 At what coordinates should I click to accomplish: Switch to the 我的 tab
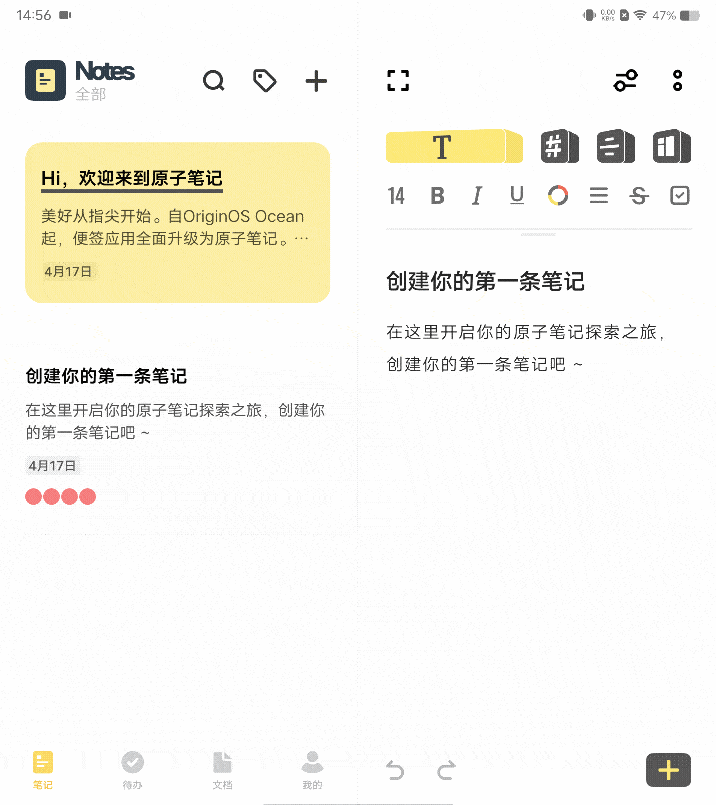312,770
